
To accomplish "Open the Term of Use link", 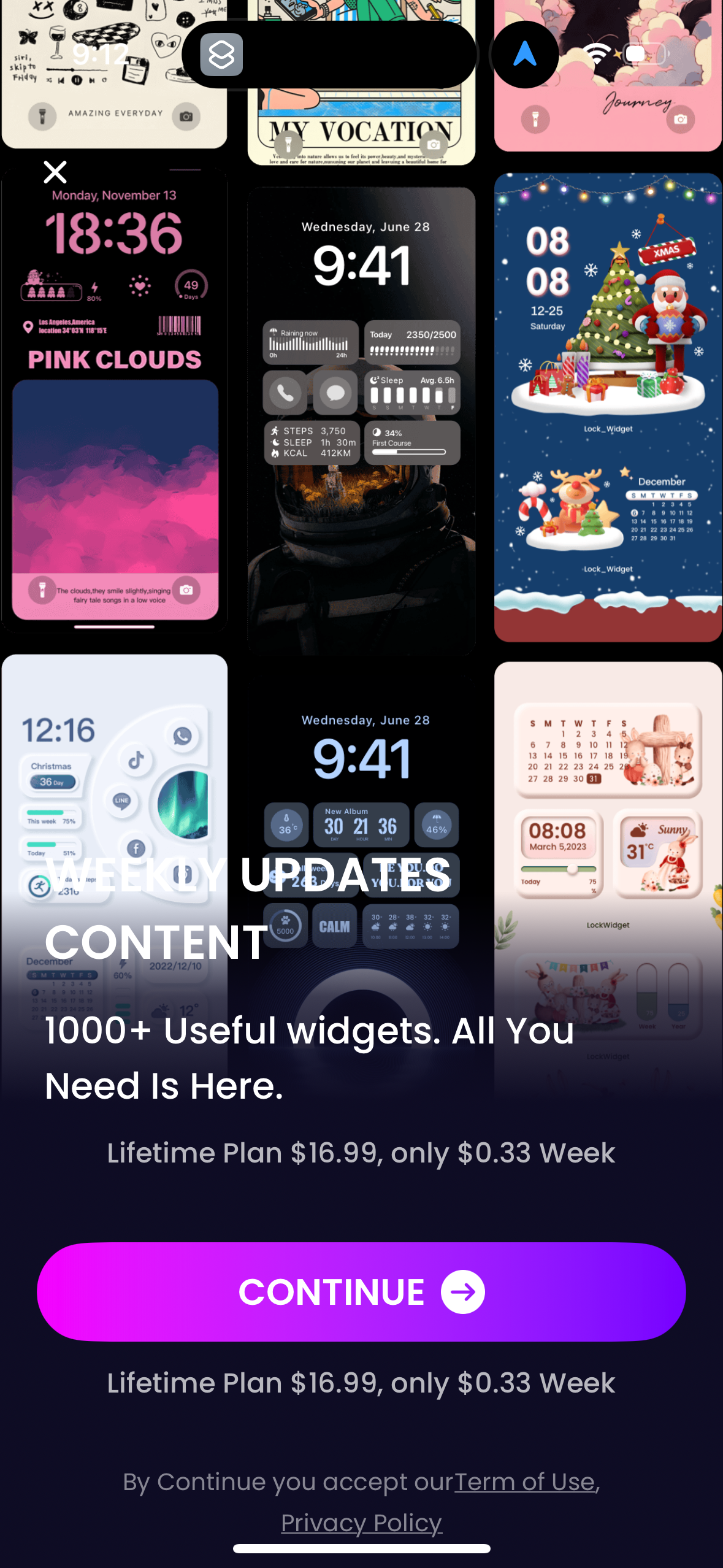I will click(524, 1482).
